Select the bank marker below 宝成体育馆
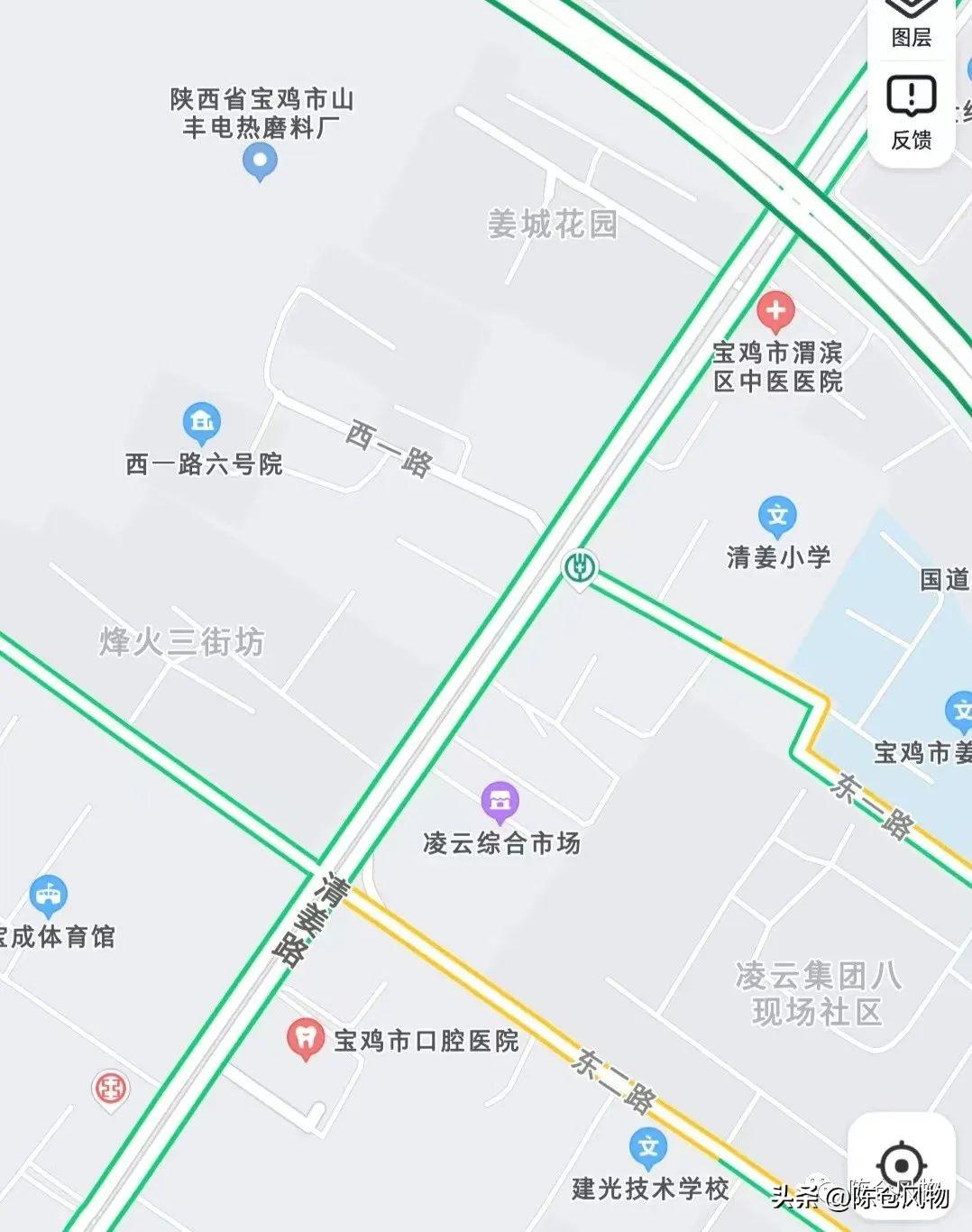Image resolution: width=972 pixels, height=1232 pixels. click(x=111, y=1089)
